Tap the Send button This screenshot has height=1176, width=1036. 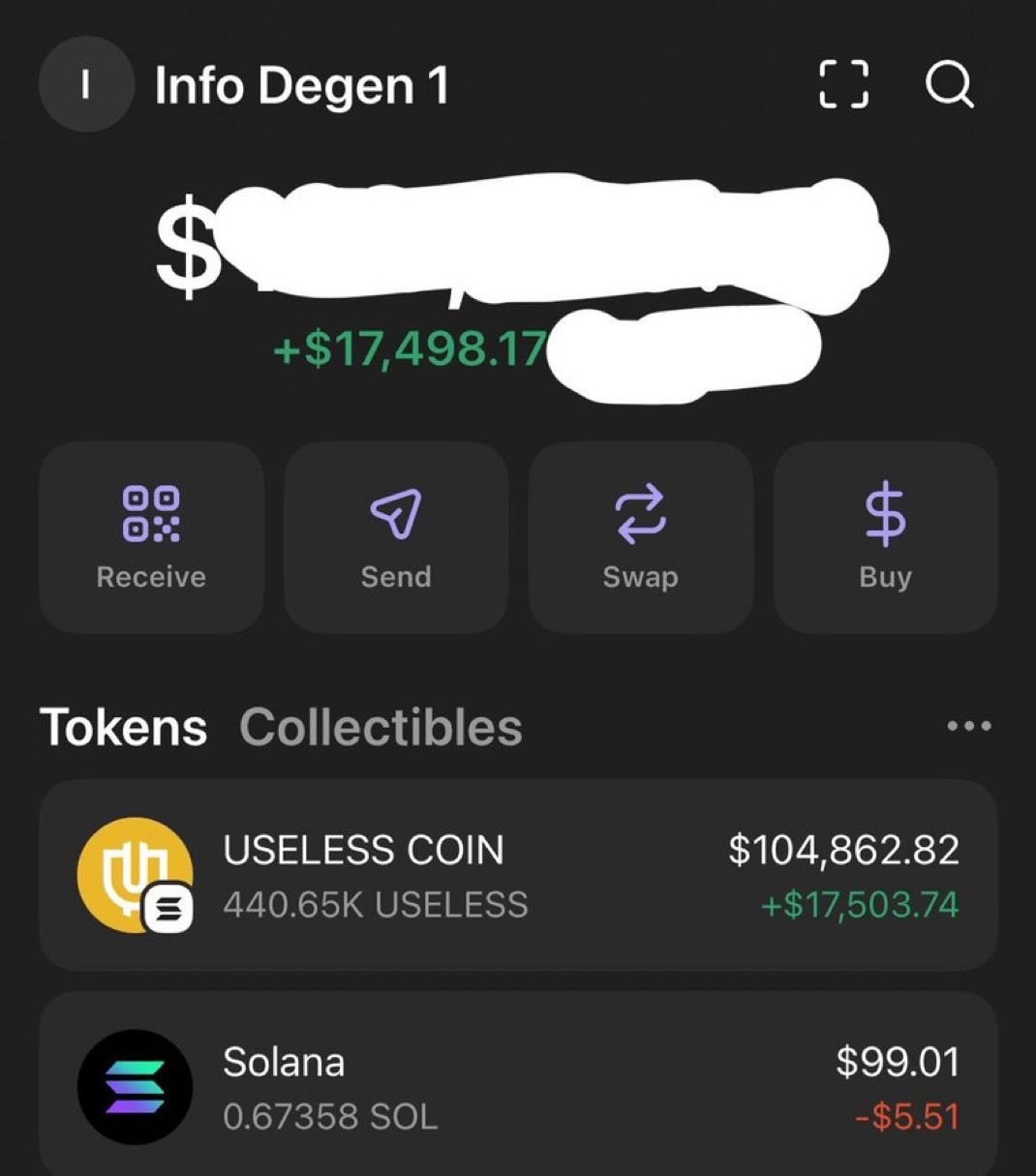coord(396,537)
